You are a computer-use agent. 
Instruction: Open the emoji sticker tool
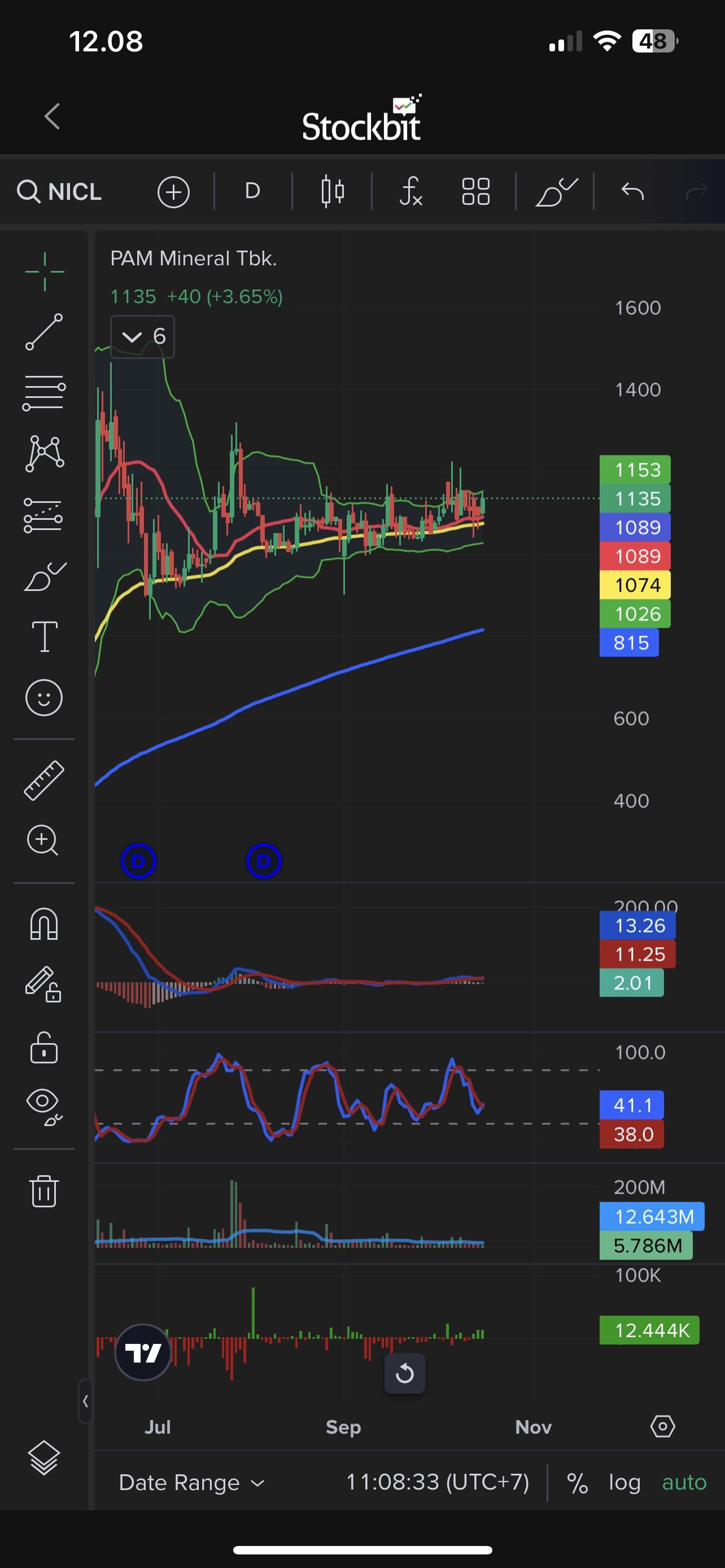coord(44,698)
